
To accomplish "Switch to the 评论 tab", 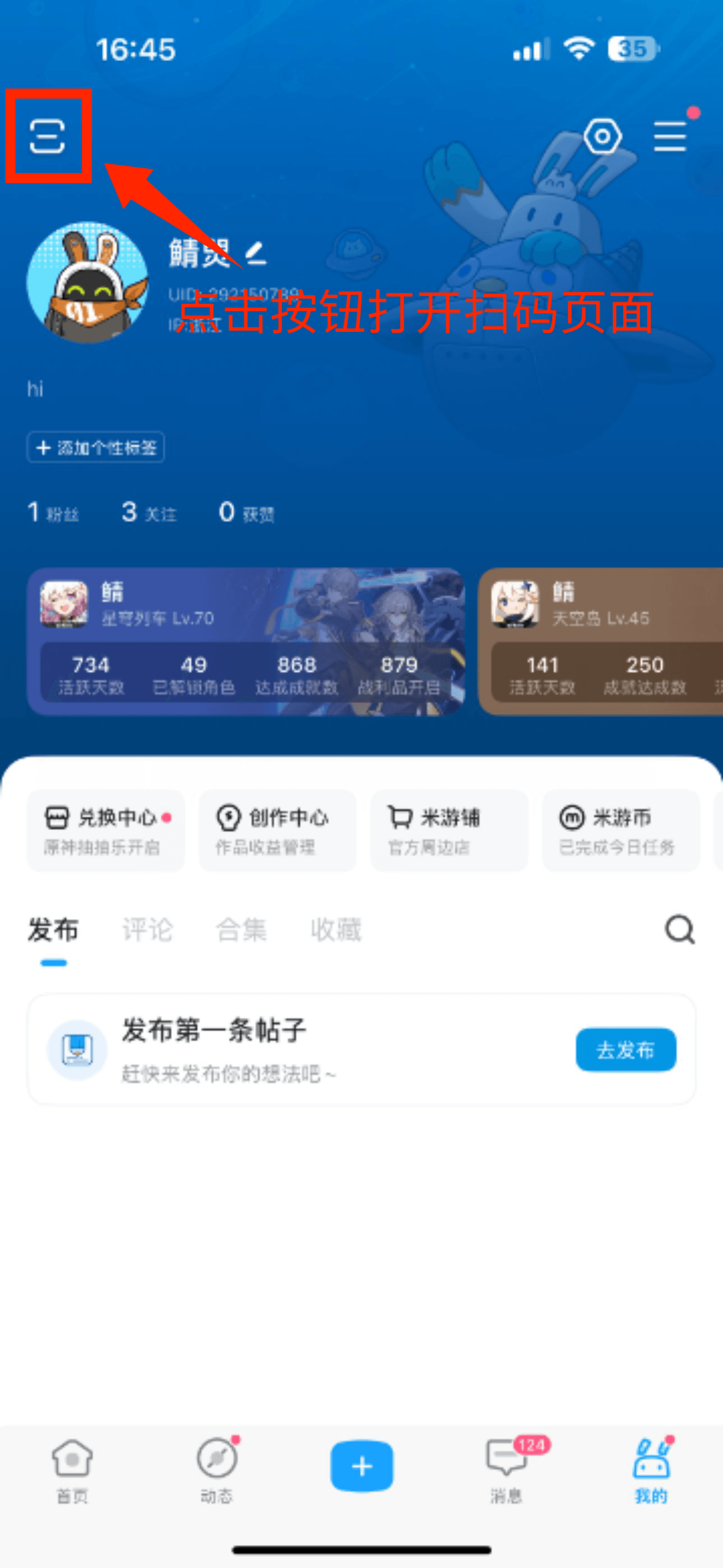I will pos(147,929).
